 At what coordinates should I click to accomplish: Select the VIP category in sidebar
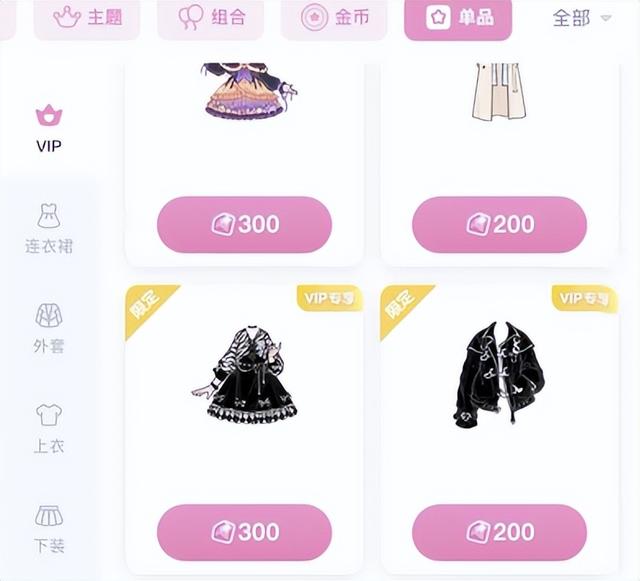coord(48,128)
